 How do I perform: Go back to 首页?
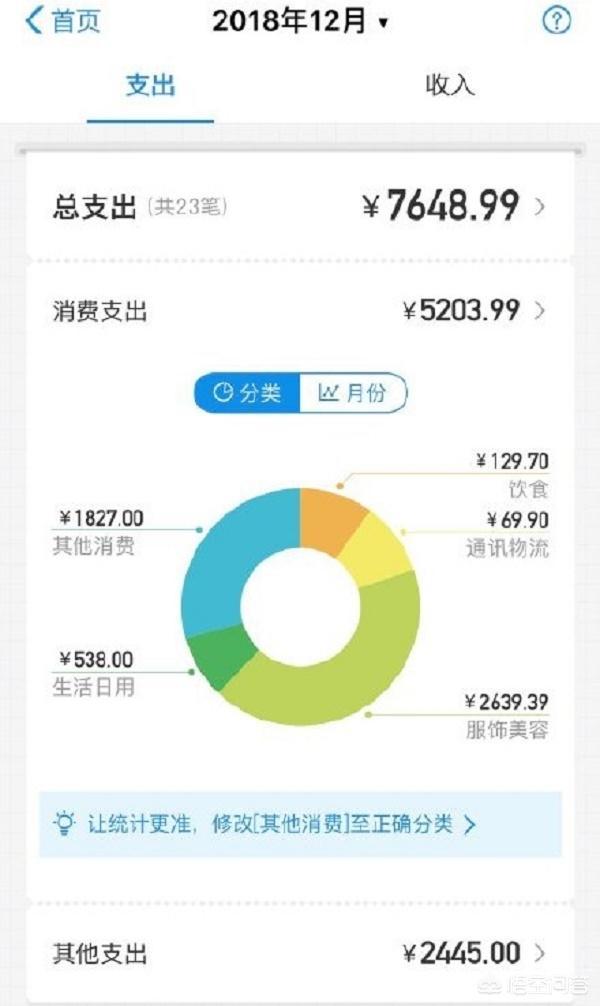(63, 21)
